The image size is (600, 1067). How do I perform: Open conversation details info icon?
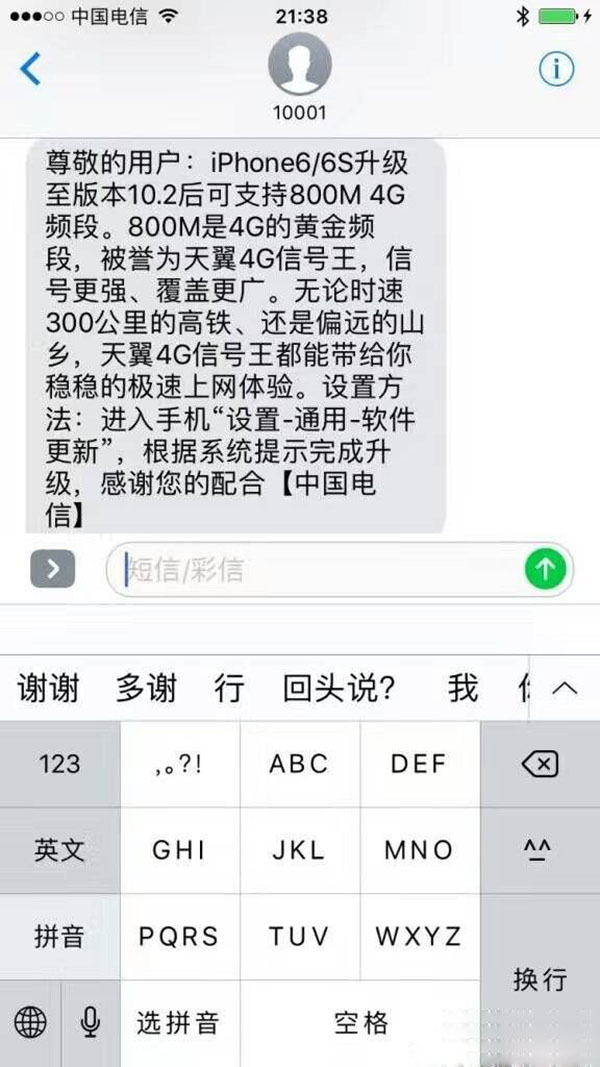[555, 68]
